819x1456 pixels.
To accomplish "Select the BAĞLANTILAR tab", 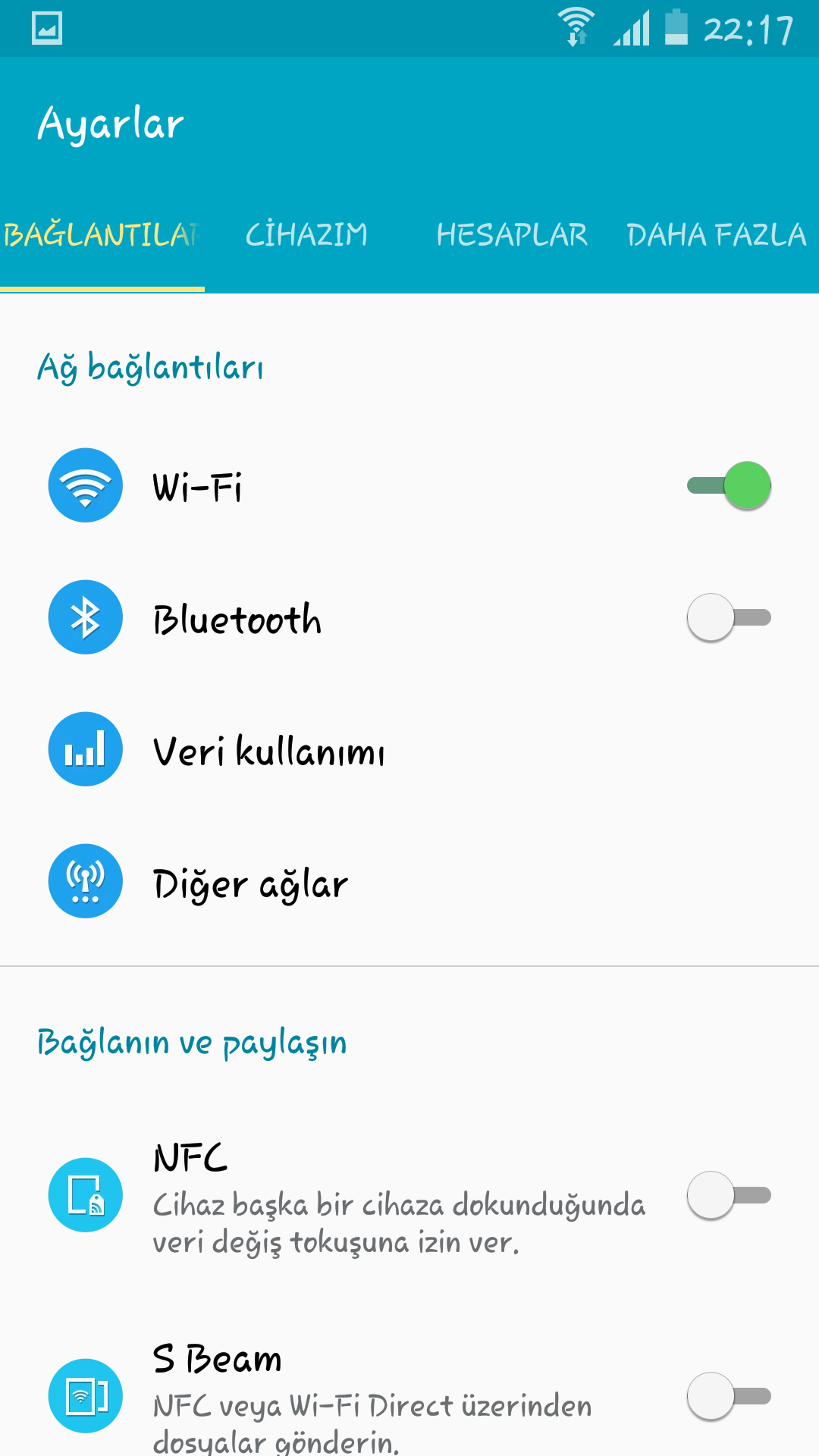I will tap(102, 235).
